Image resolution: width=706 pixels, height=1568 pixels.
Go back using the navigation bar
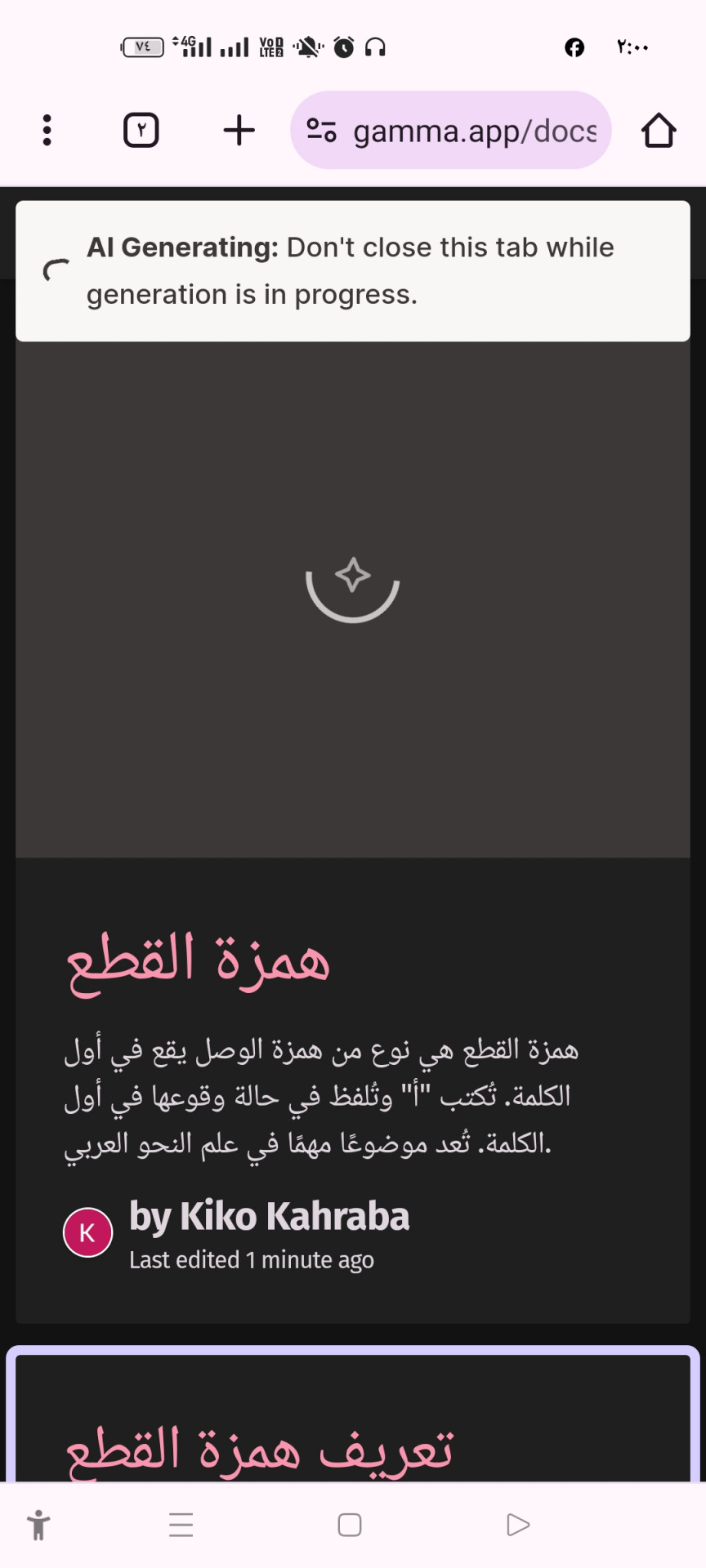tap(518, 1525)
